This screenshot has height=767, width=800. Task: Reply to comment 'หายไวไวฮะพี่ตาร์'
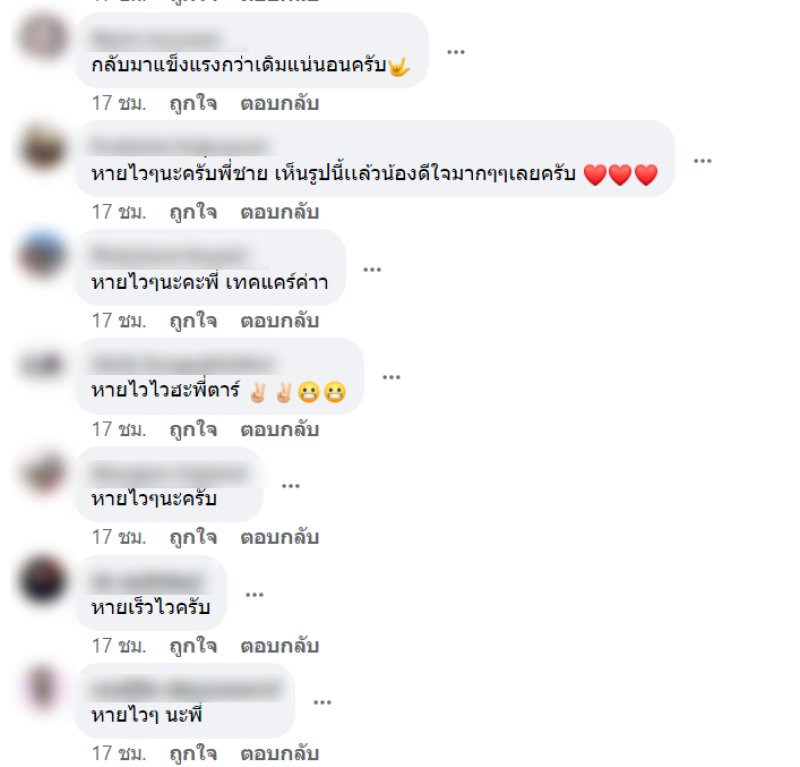[279, 429]
